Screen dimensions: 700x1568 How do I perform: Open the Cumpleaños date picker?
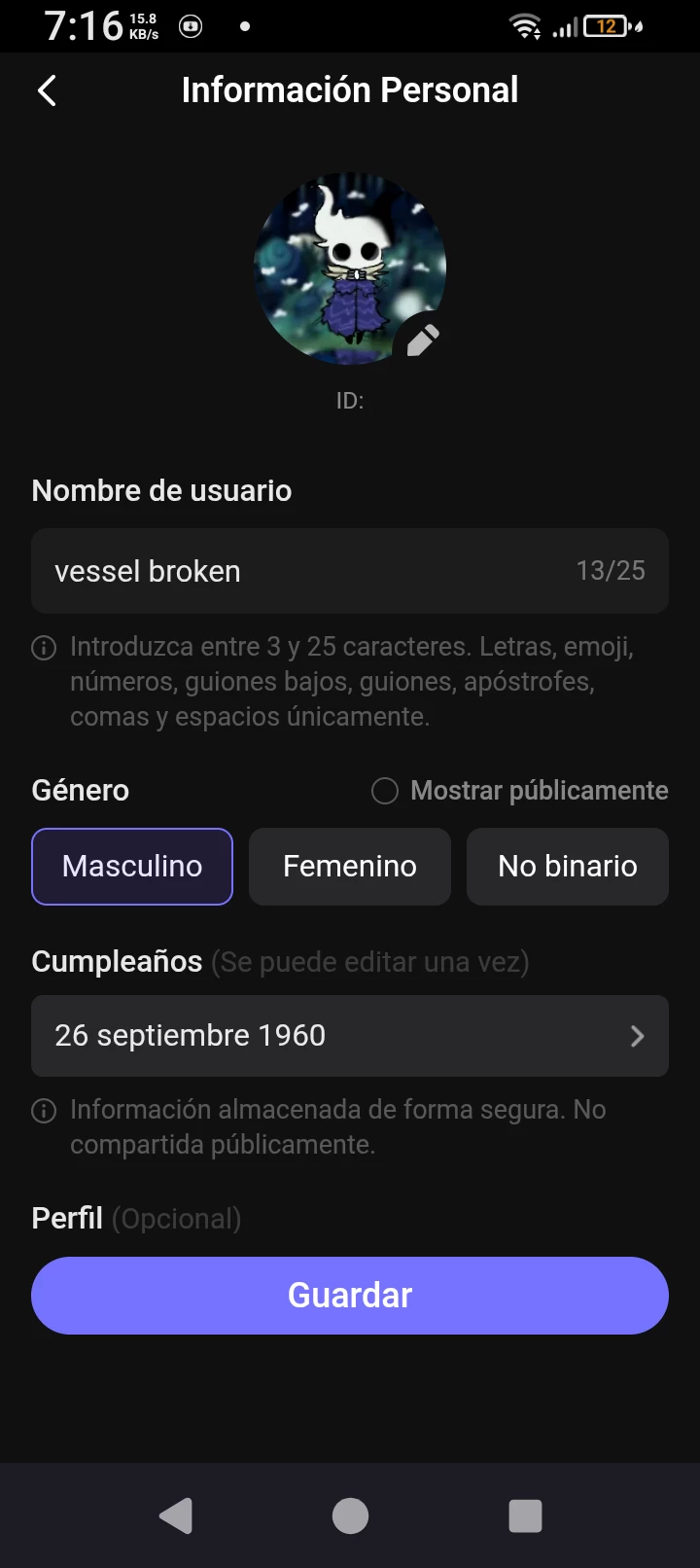[350, 1036]
